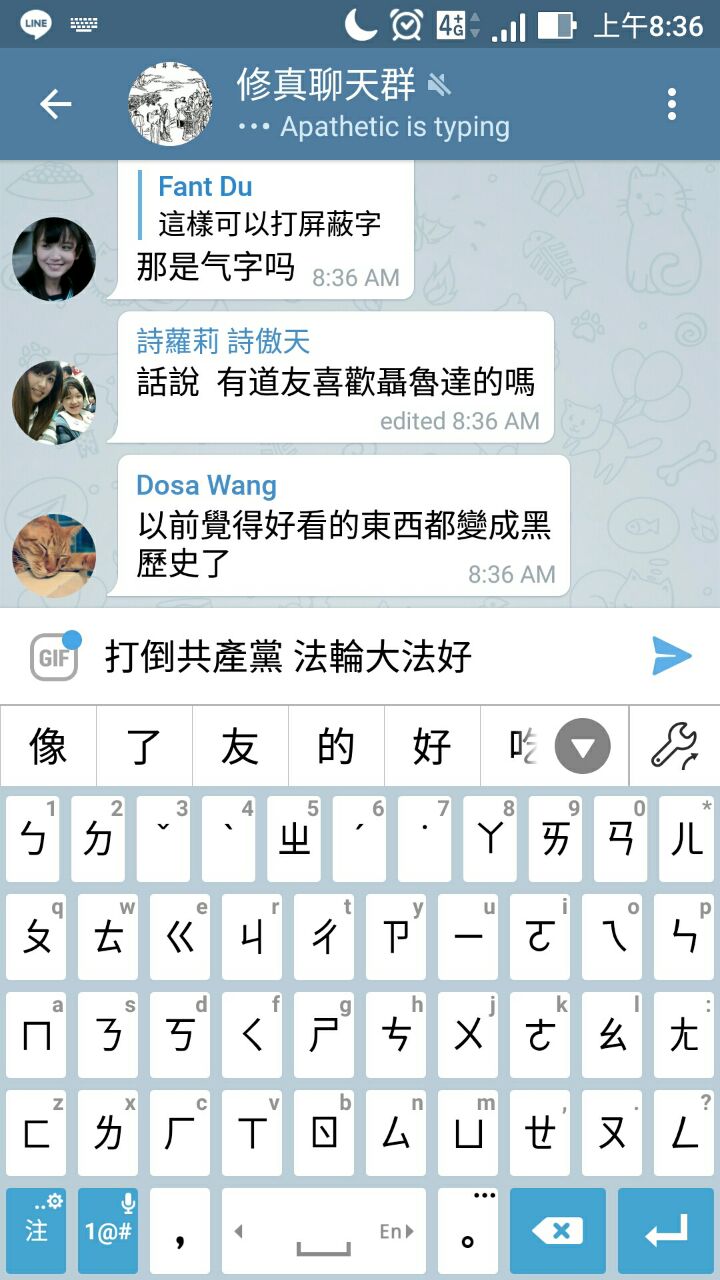This screenshot has width=720, height=1280.
Task: Open Dosa Wang's profile picture
Action: 54,556
